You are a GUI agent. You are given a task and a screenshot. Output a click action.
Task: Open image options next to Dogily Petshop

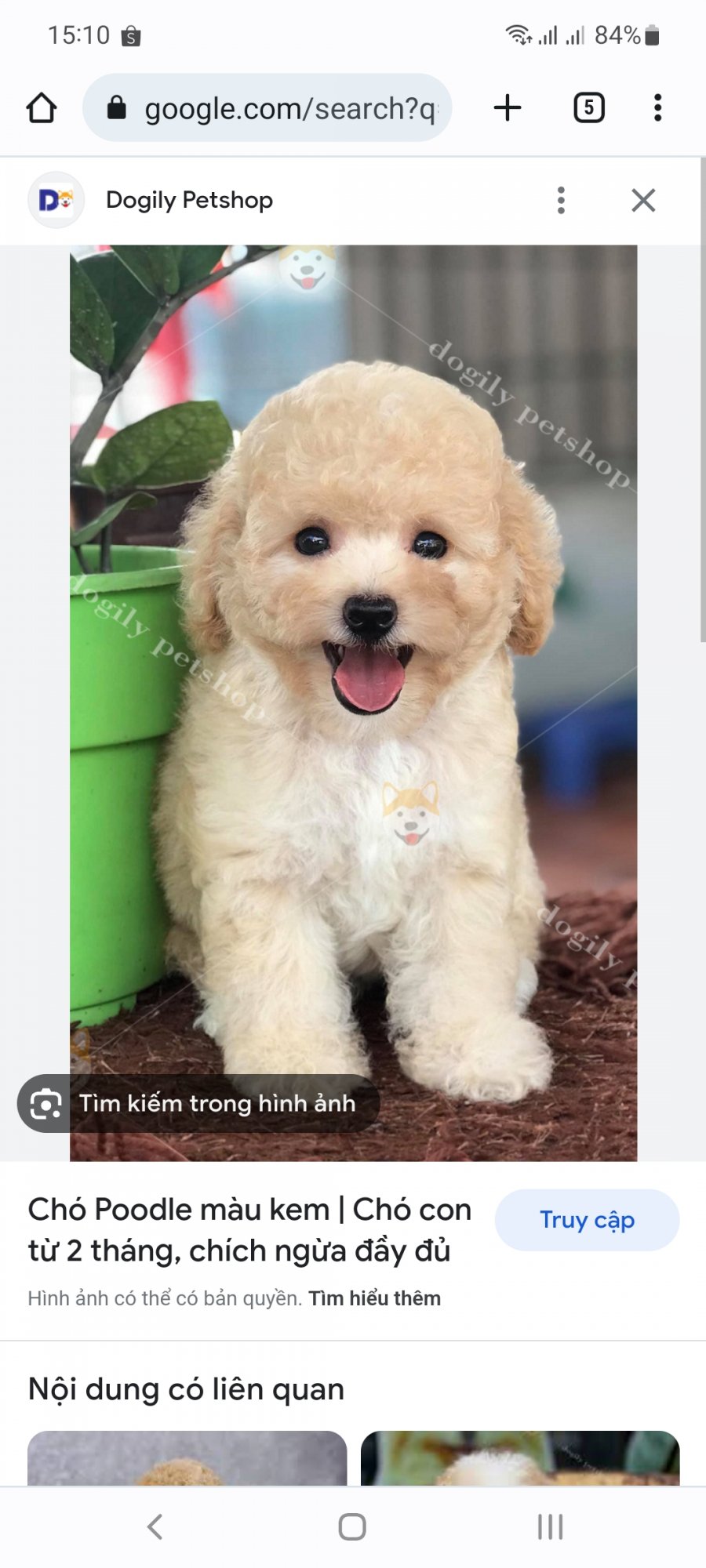tap(561, 201)
